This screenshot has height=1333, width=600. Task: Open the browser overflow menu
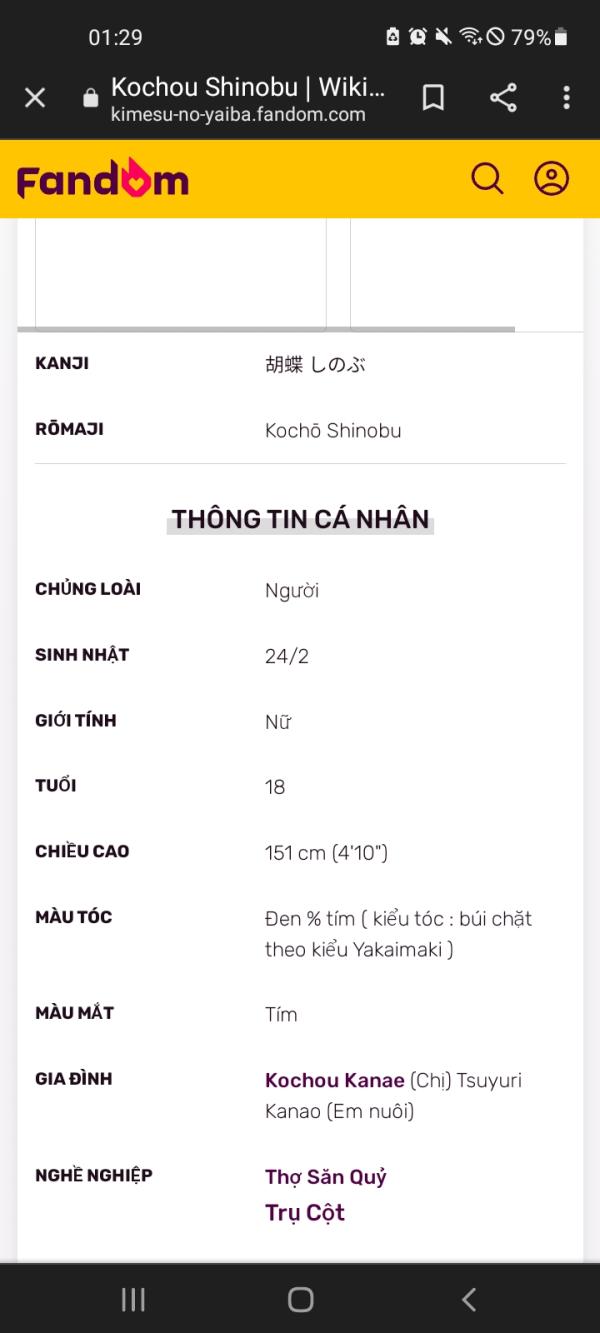click(x=566, y=98)
